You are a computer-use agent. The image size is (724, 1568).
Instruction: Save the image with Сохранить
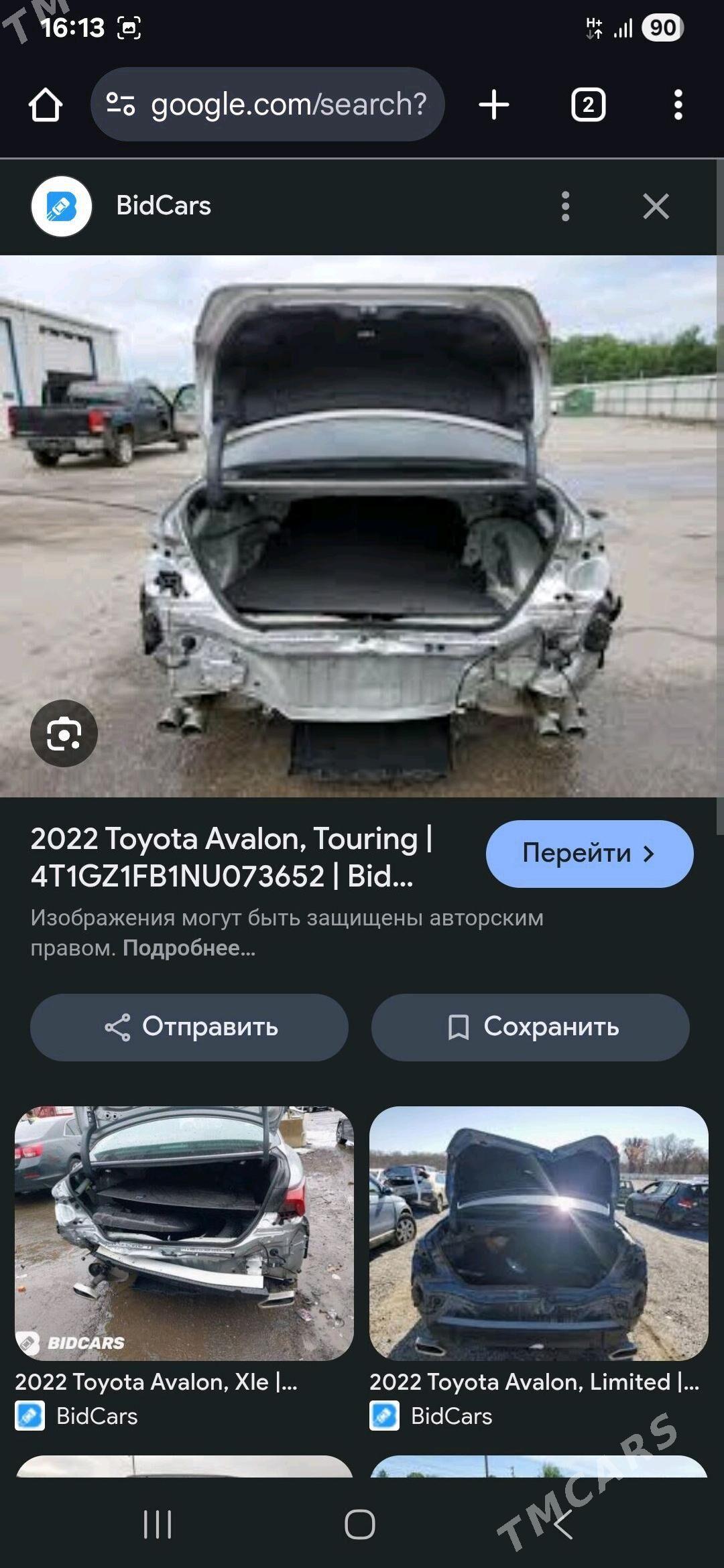coord(530,1027)
